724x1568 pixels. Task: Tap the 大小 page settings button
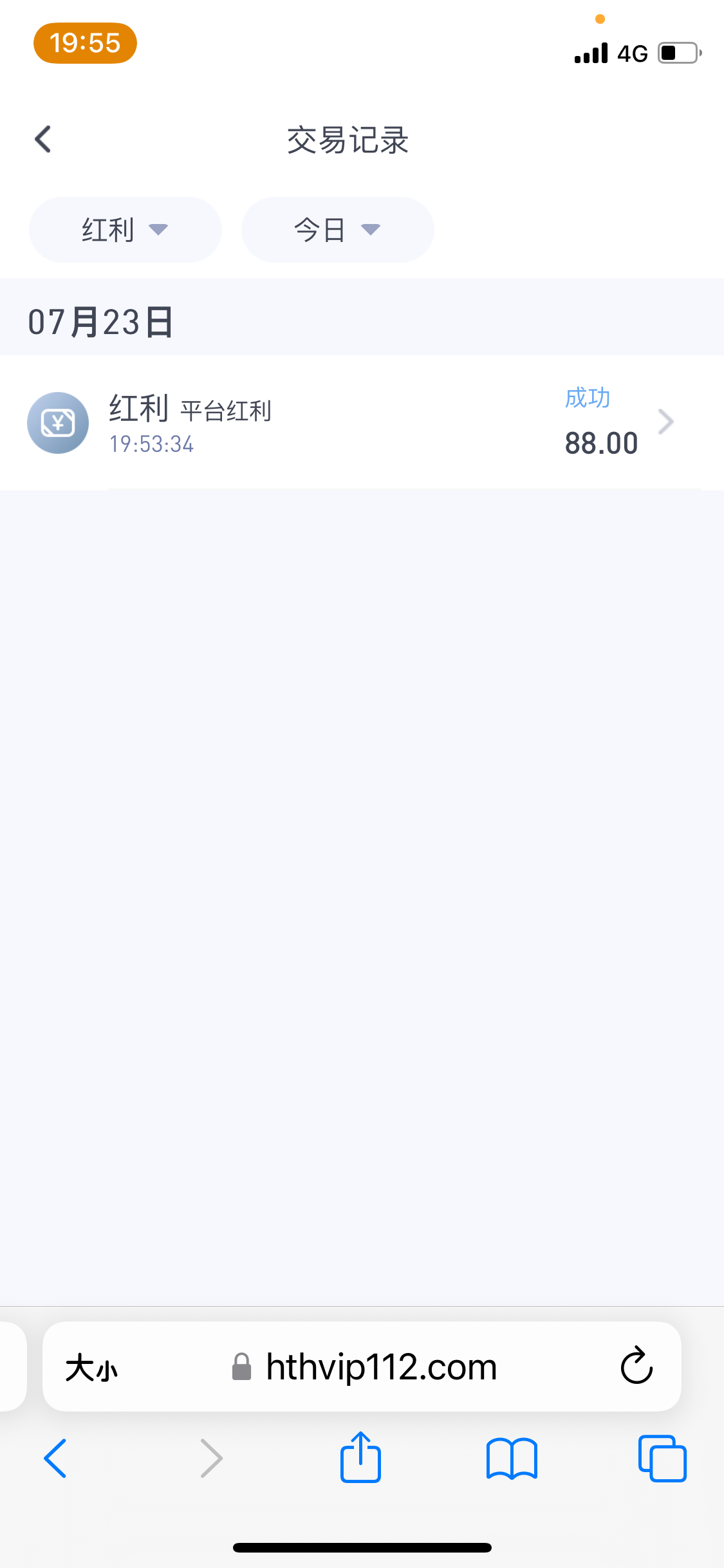pyautogui.click(x=91, y=1367)
